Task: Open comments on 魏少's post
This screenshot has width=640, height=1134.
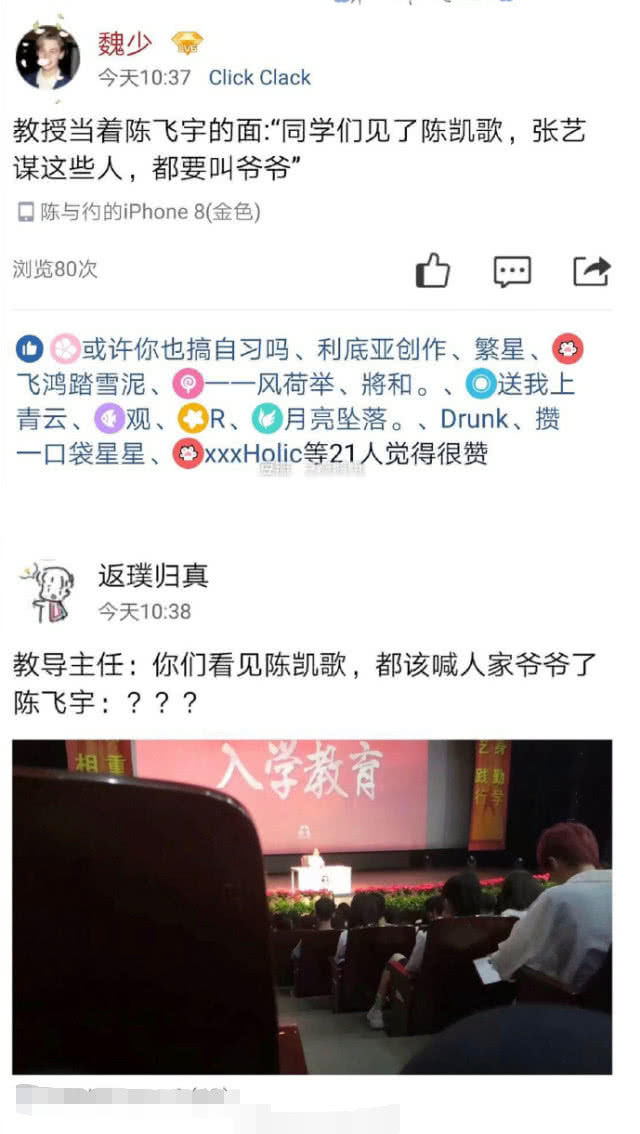Action: (512, 271)
